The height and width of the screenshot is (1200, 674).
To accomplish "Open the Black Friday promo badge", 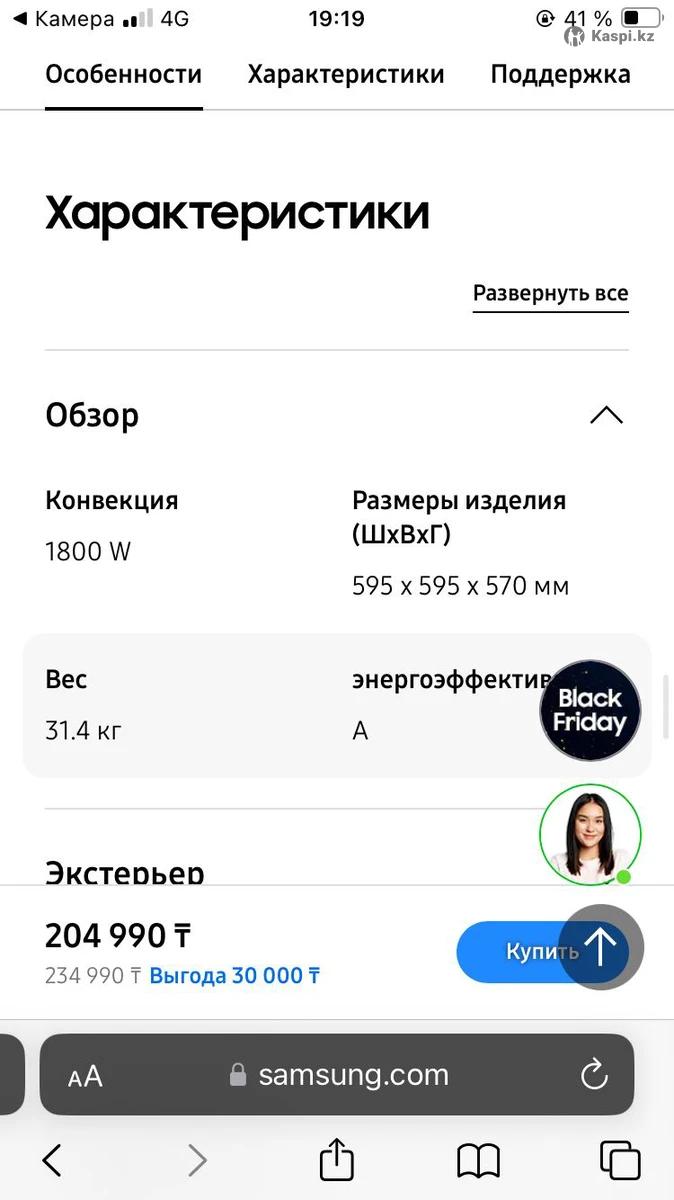I will tap(590, 711).
